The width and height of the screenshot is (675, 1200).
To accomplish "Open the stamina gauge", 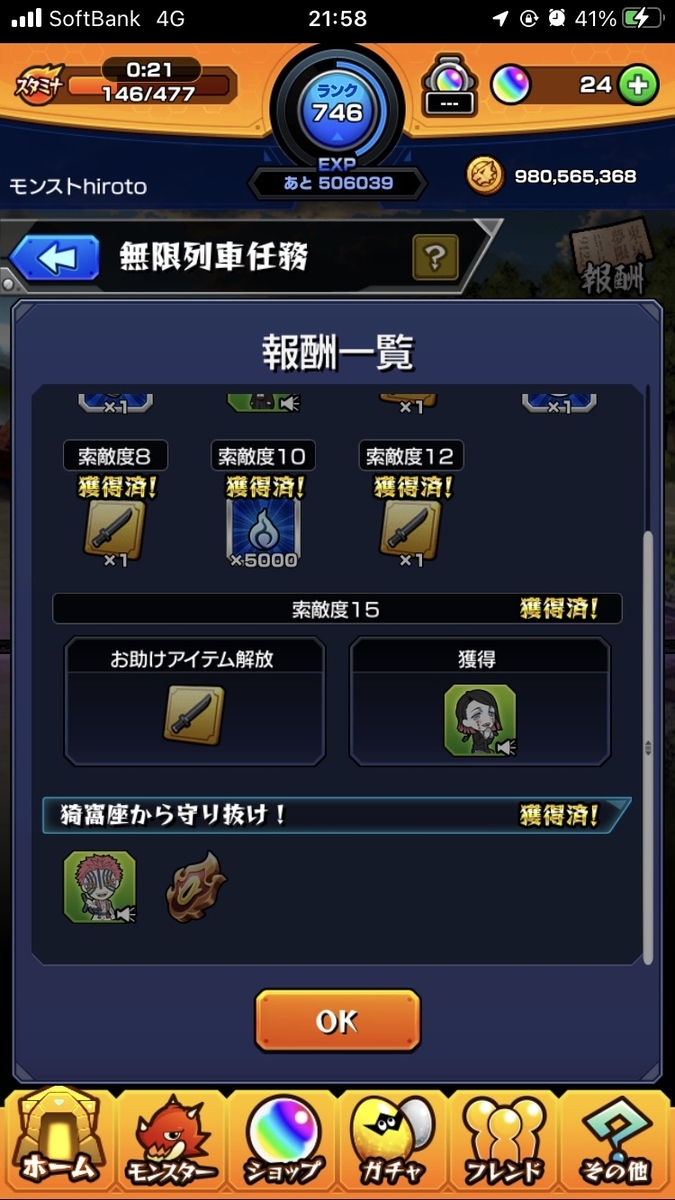I will [x=127, y=84].
